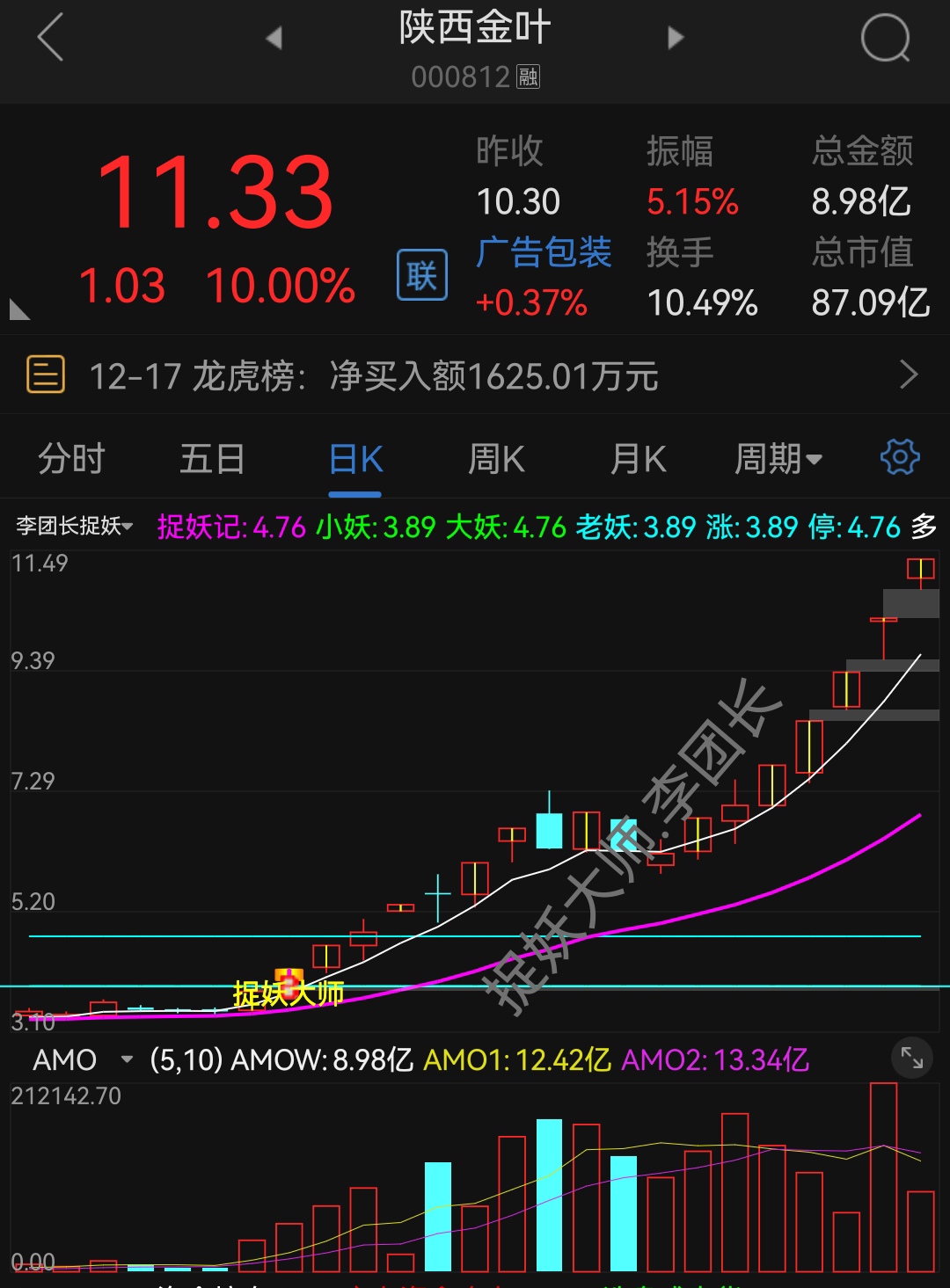Screen dimensions: 950x1288
Task: Select the 日K chart tab
Action: coord(355,459)
